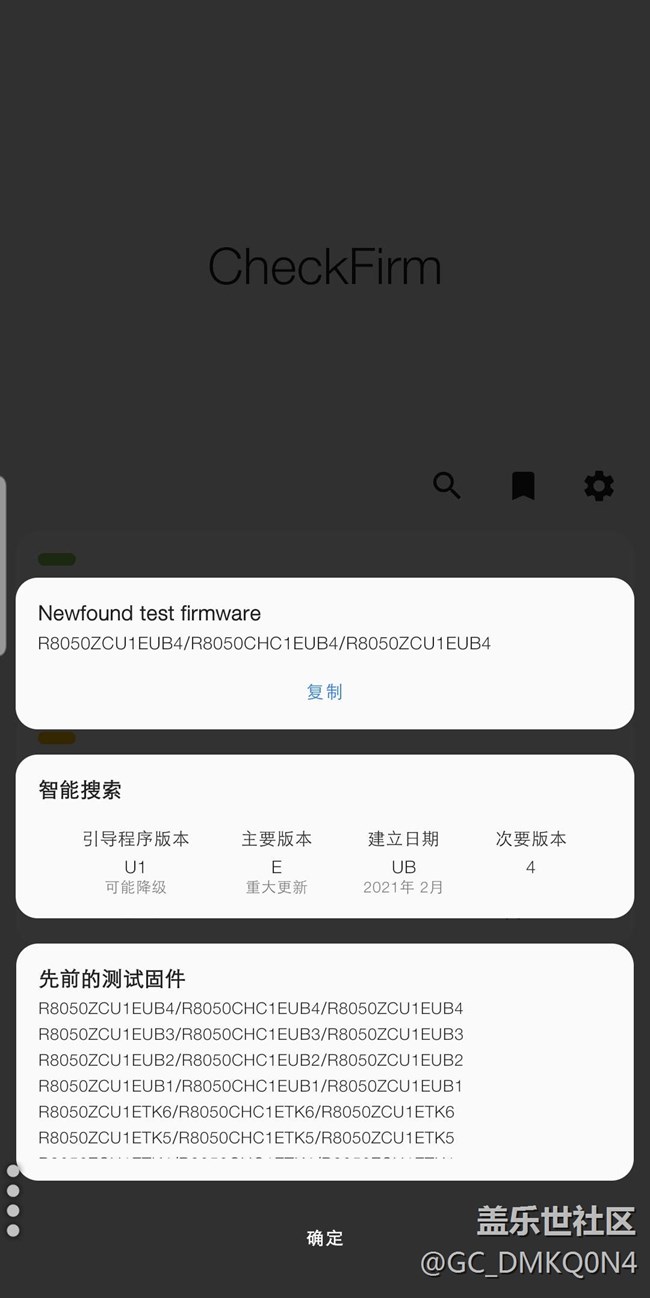650x1298 pixels.
Task: Copy the newfound test firmware string
Action: (324, 692)
